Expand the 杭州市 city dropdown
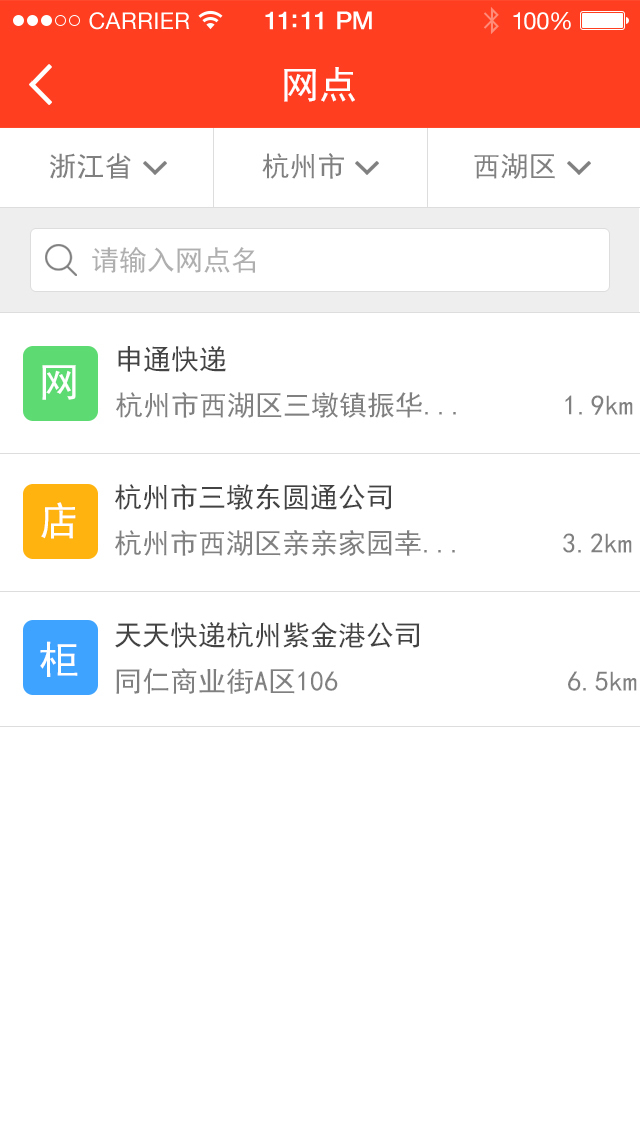The image size is (640, 1136). point(320,167)
